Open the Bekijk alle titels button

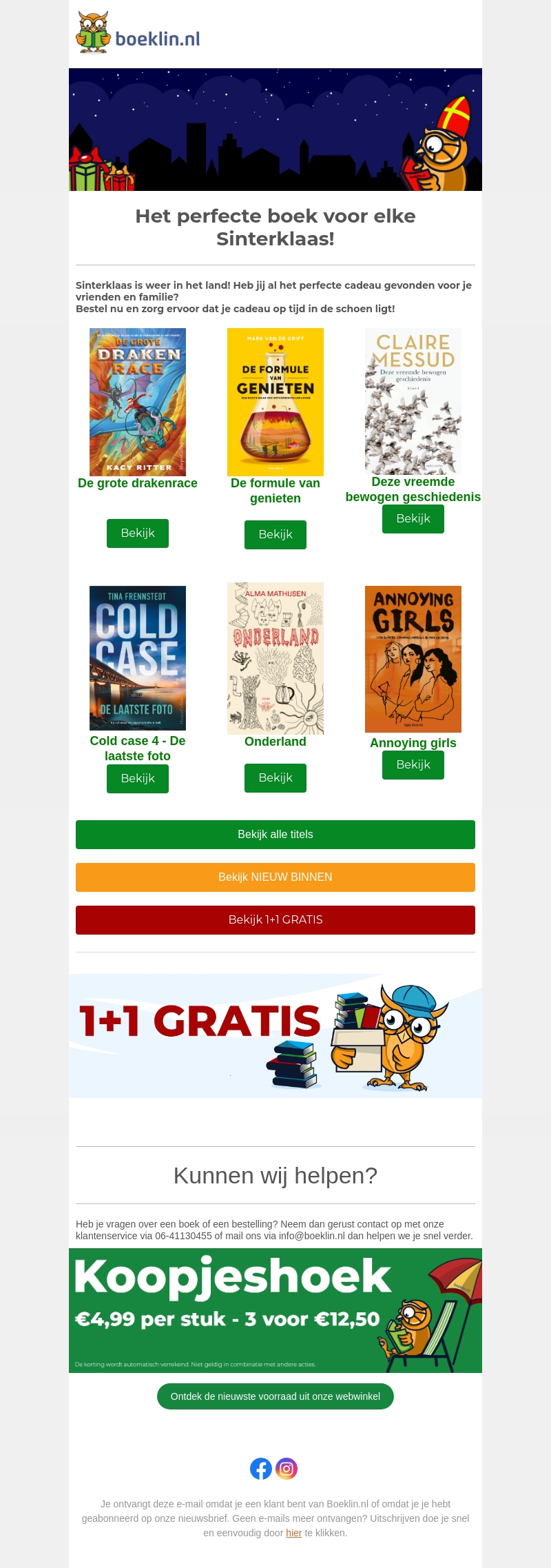coord(275,834)
